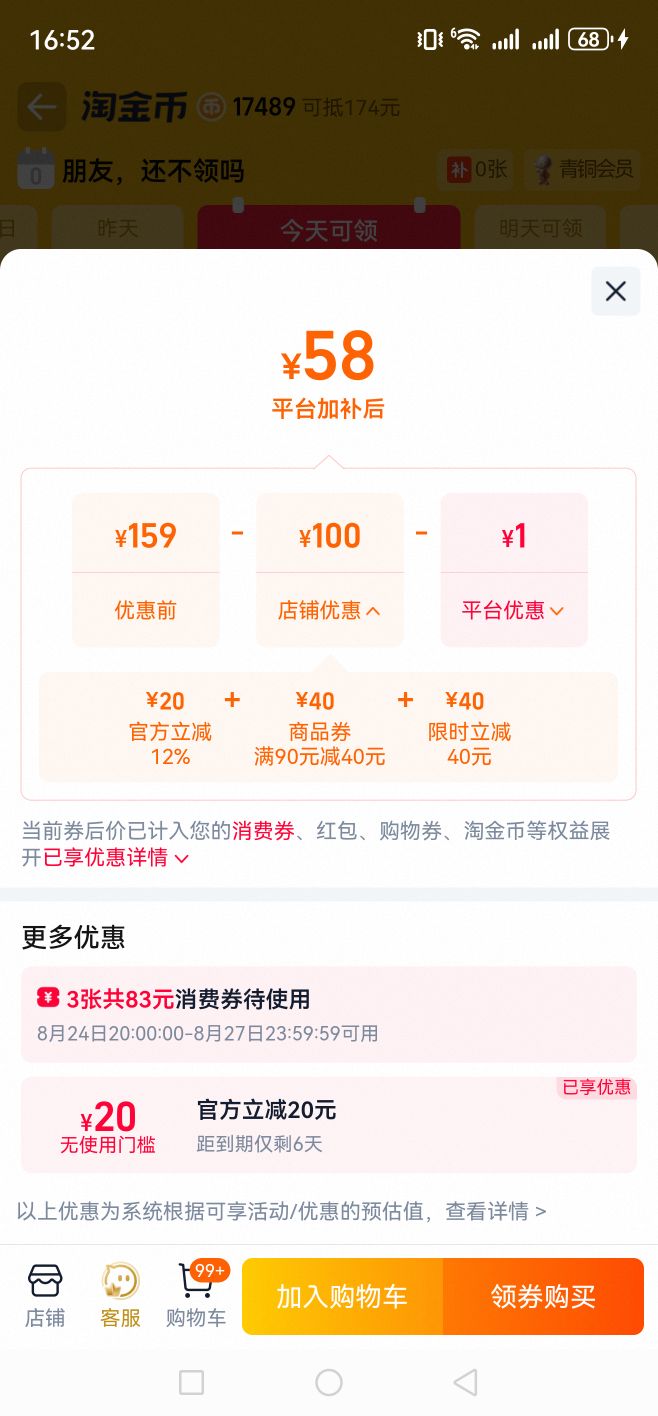The height and width of the screenshot is (1416, 658).
Task: Expand 已享优惠详情
Action: click(x=115, y=857)
